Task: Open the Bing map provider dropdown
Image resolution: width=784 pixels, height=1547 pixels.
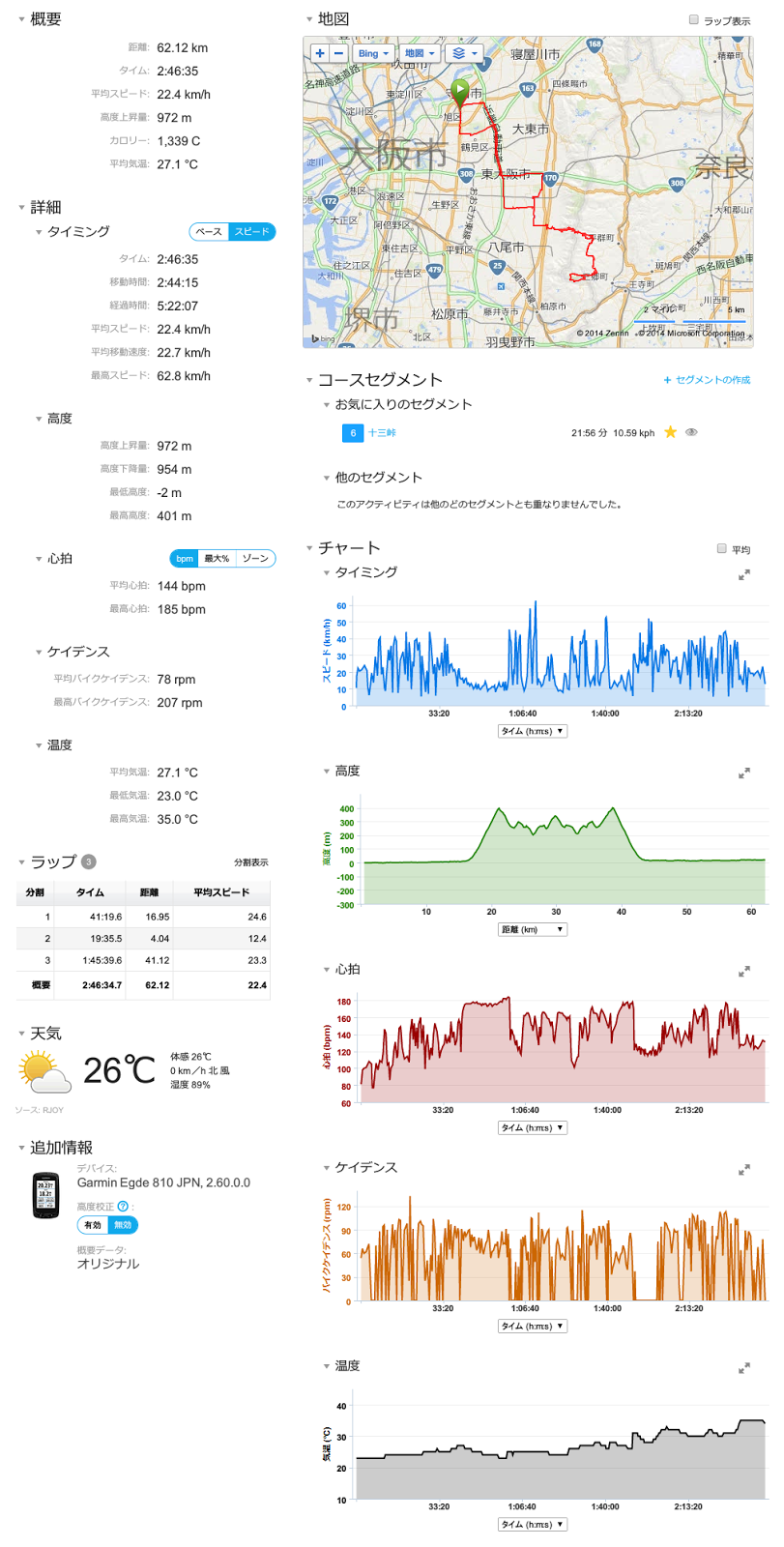Action: pos(373,53)
